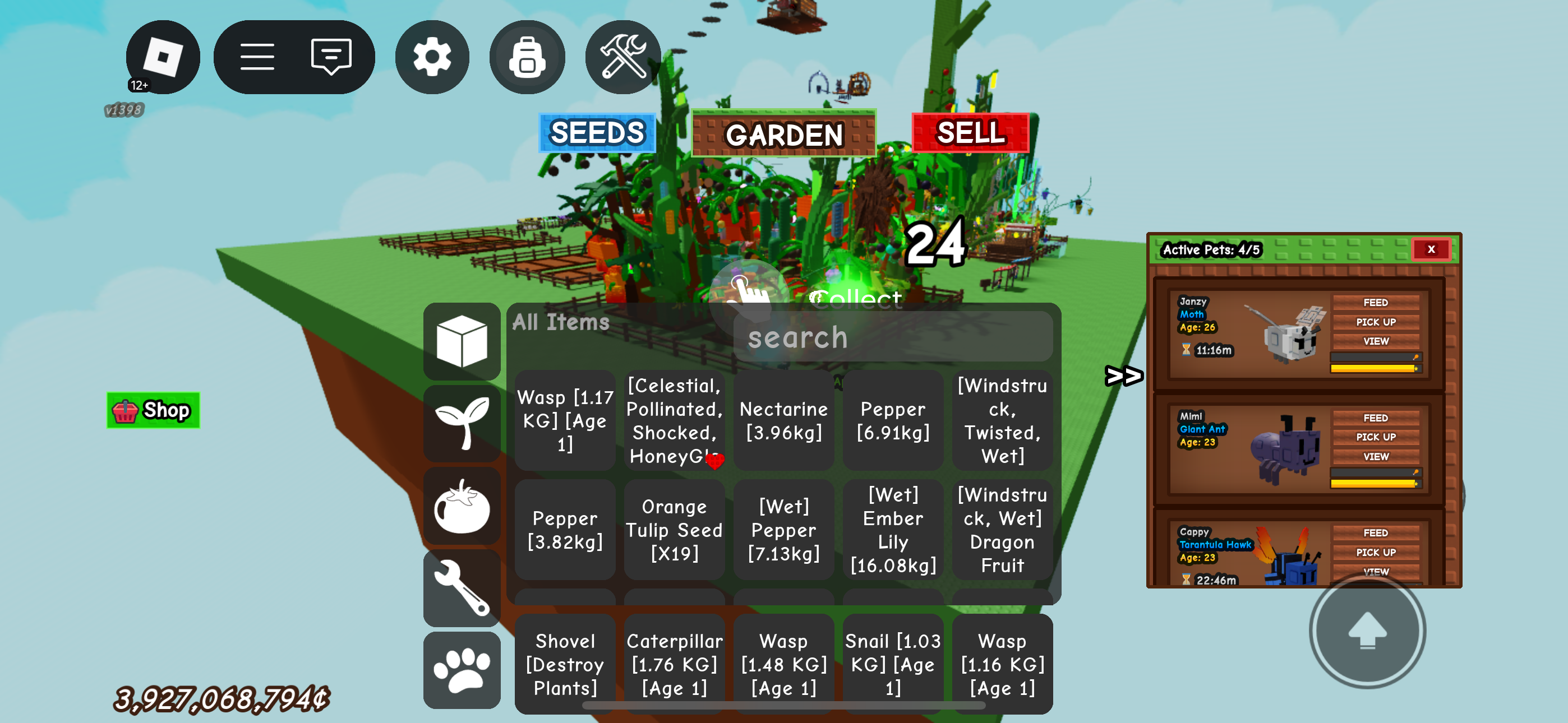The width and height of the screenshot is (1568, 723).
Task: Tap the jump arrow button
Action: [x=1367, y=631]
